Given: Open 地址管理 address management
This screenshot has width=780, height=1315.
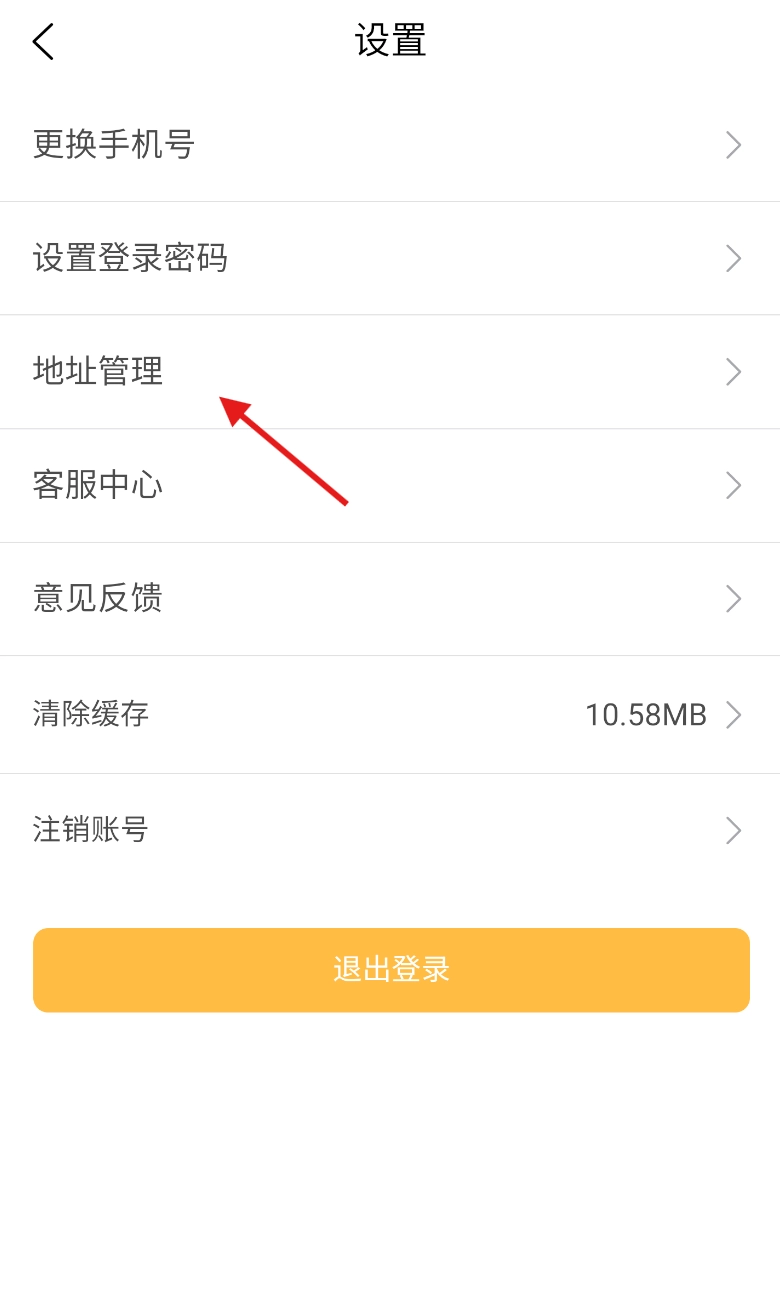Looking at the screenshot, I should coord(390,372).
